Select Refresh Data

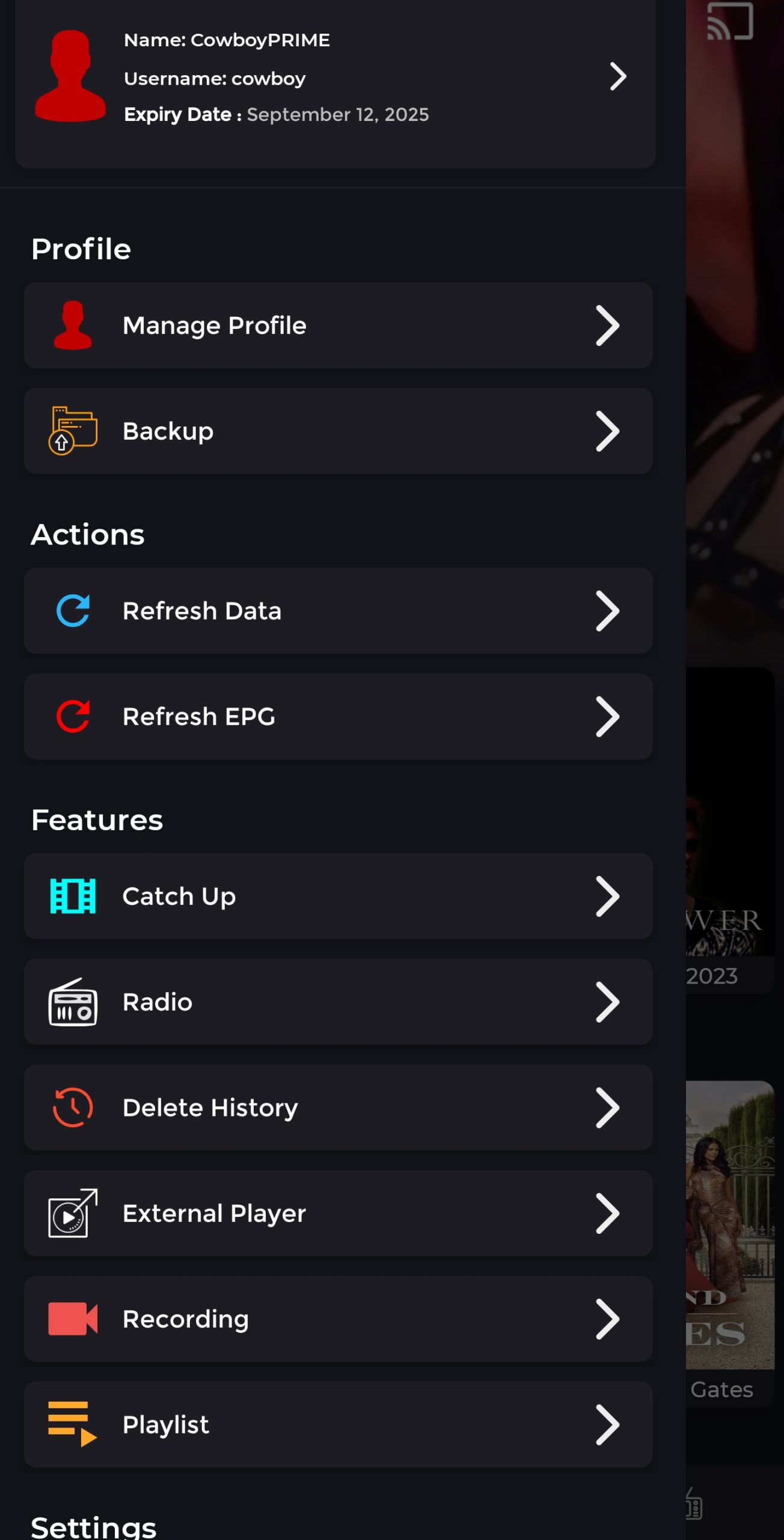coord(338,611)
